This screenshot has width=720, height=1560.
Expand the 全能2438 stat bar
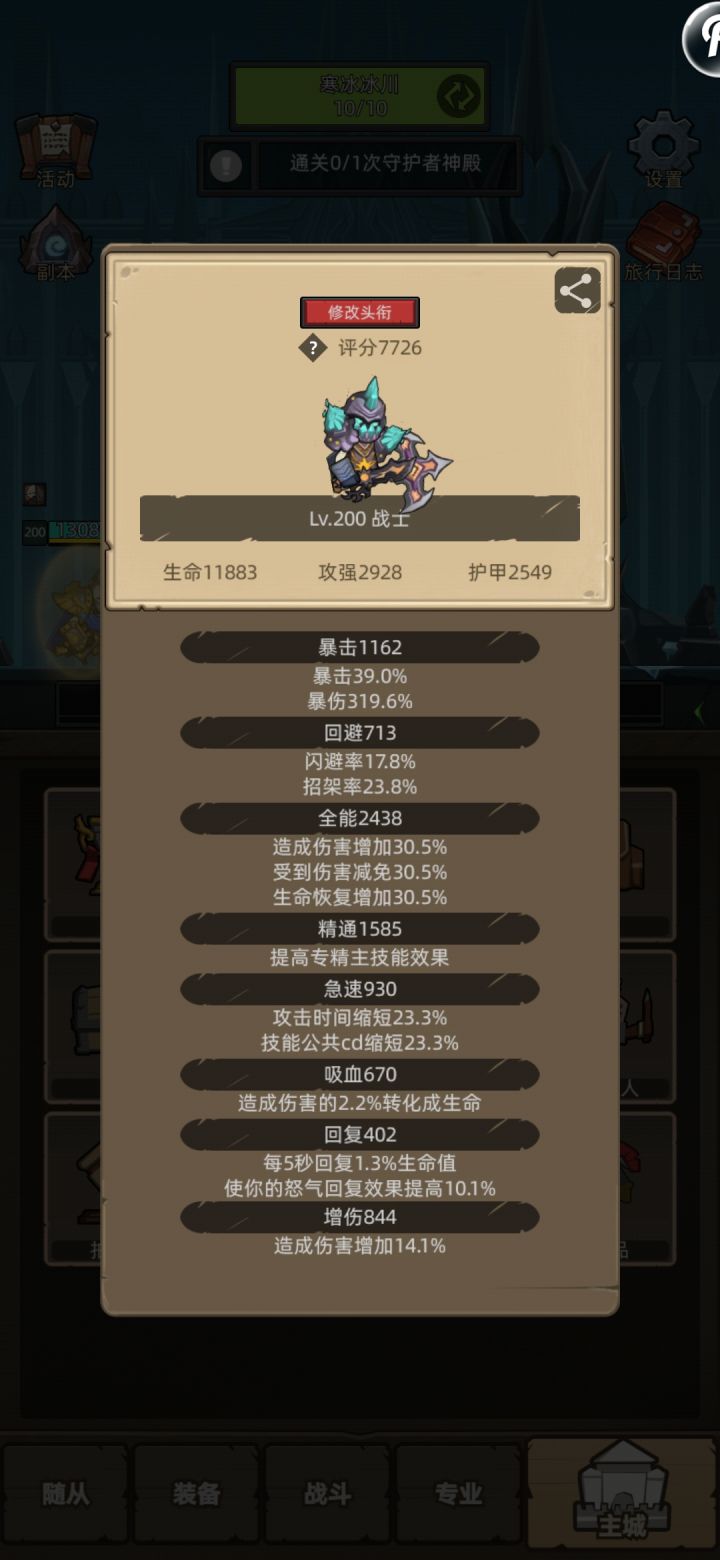(x=360, y=819)
